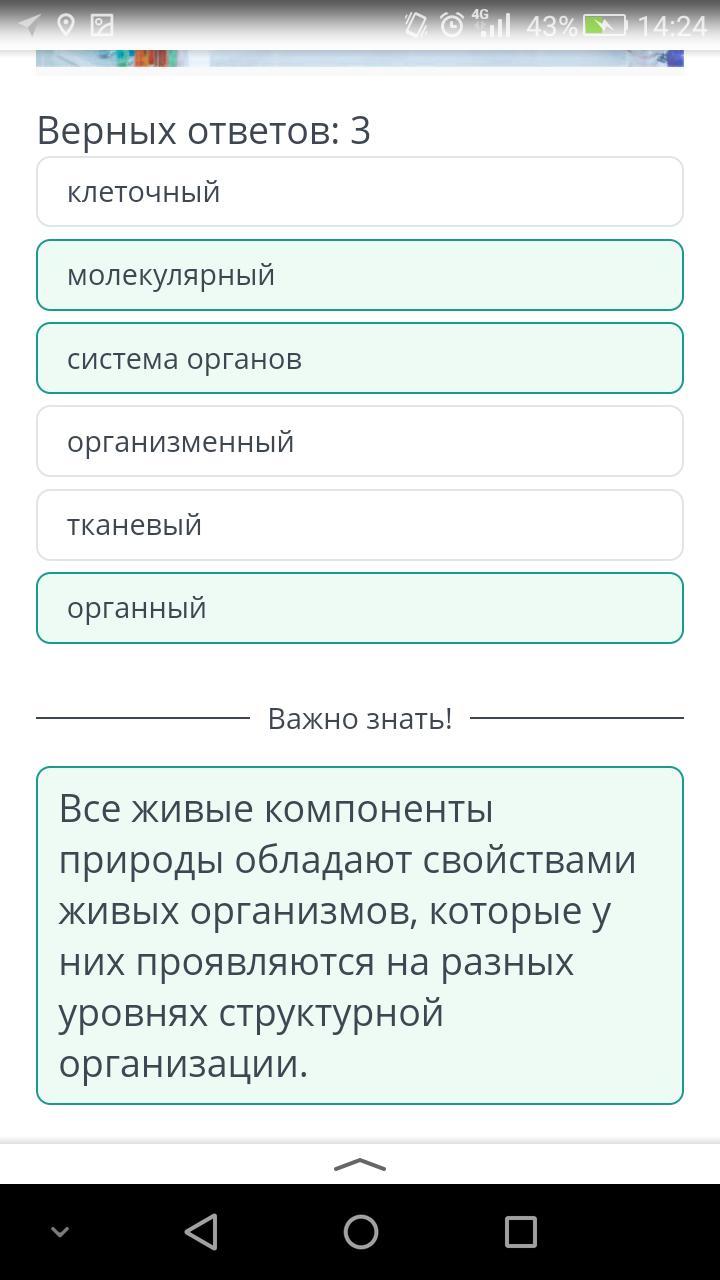Uncheck the «система органов» option

tap(360, 358)
